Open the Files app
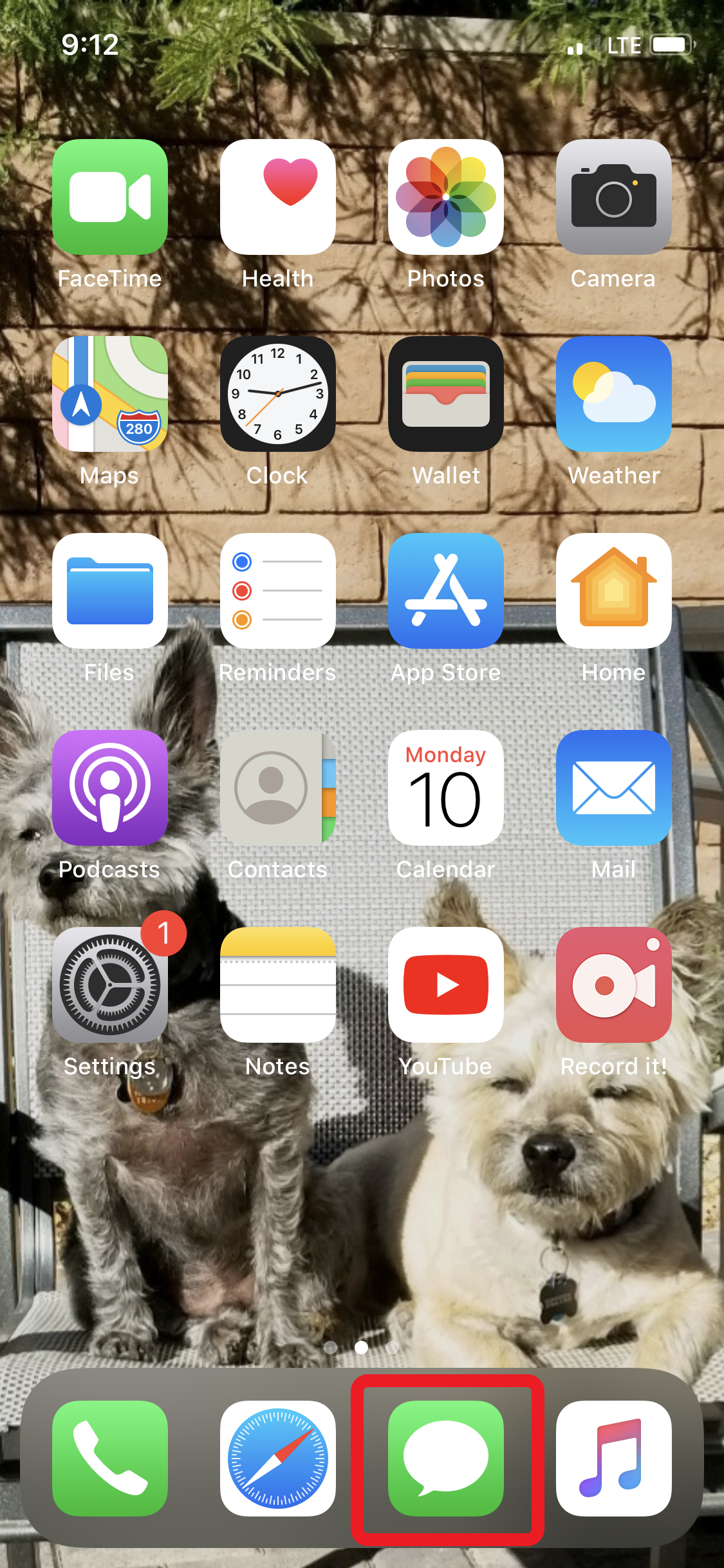The height and width of the screenshot is (1568, 724). pyautogui.click(x=110, y=591)
